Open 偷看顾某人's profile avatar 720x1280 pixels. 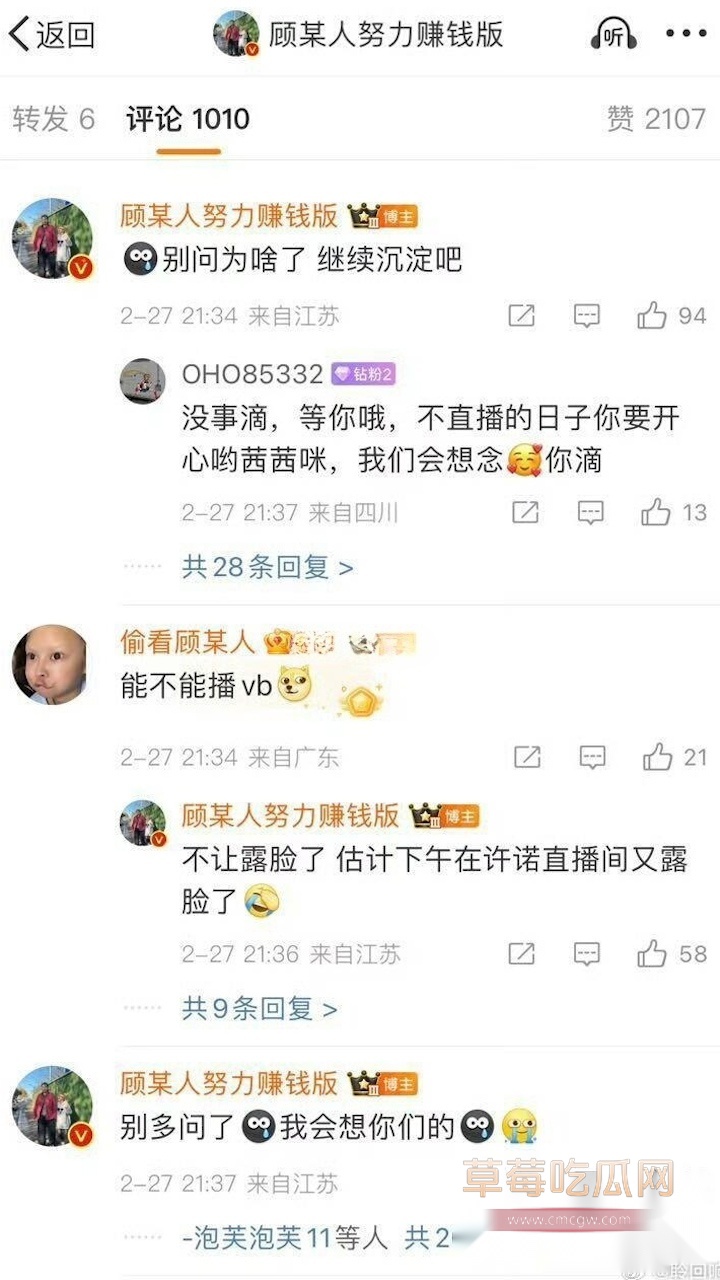[x=49, y=665]
